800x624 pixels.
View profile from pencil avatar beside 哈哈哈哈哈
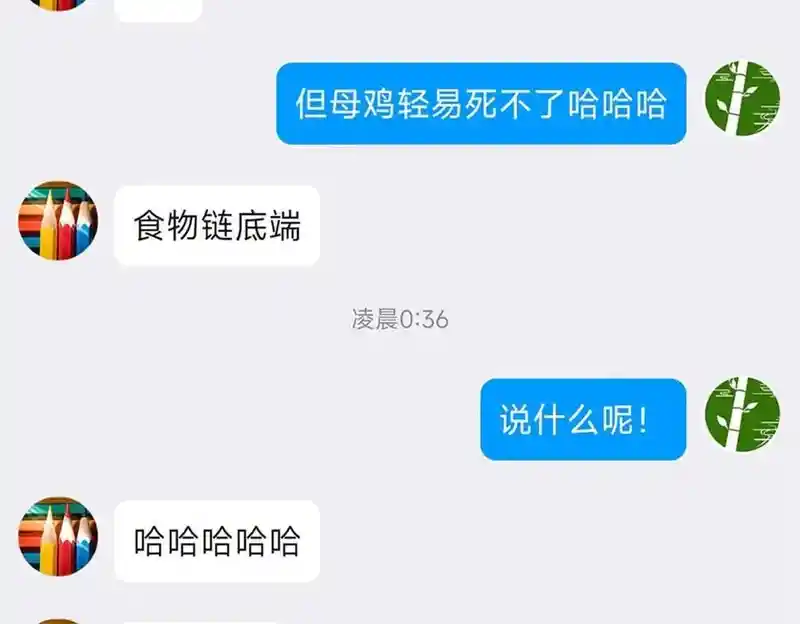[x=58, y=536]
